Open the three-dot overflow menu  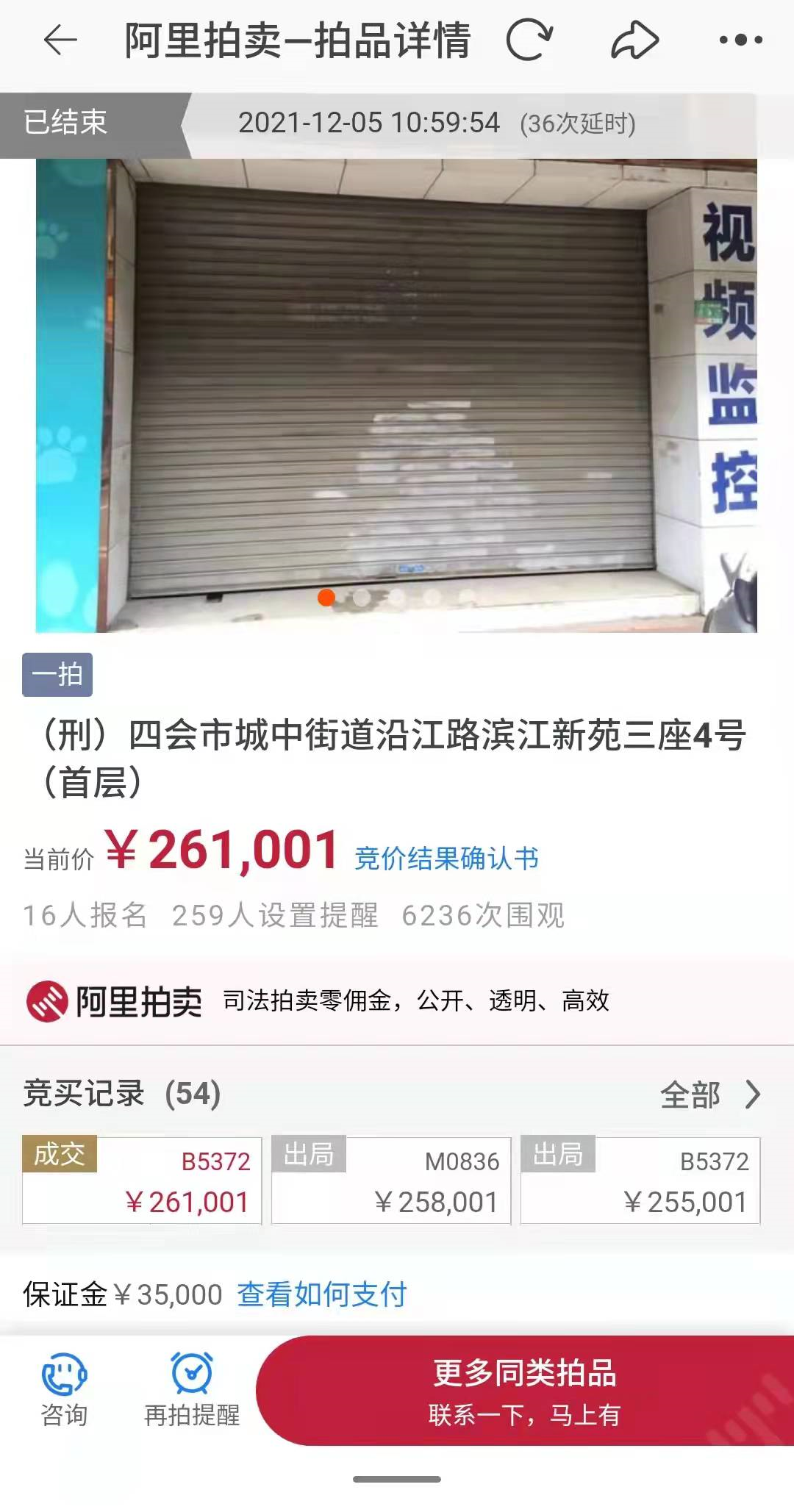pyautogui.click(x=740, y=40)
